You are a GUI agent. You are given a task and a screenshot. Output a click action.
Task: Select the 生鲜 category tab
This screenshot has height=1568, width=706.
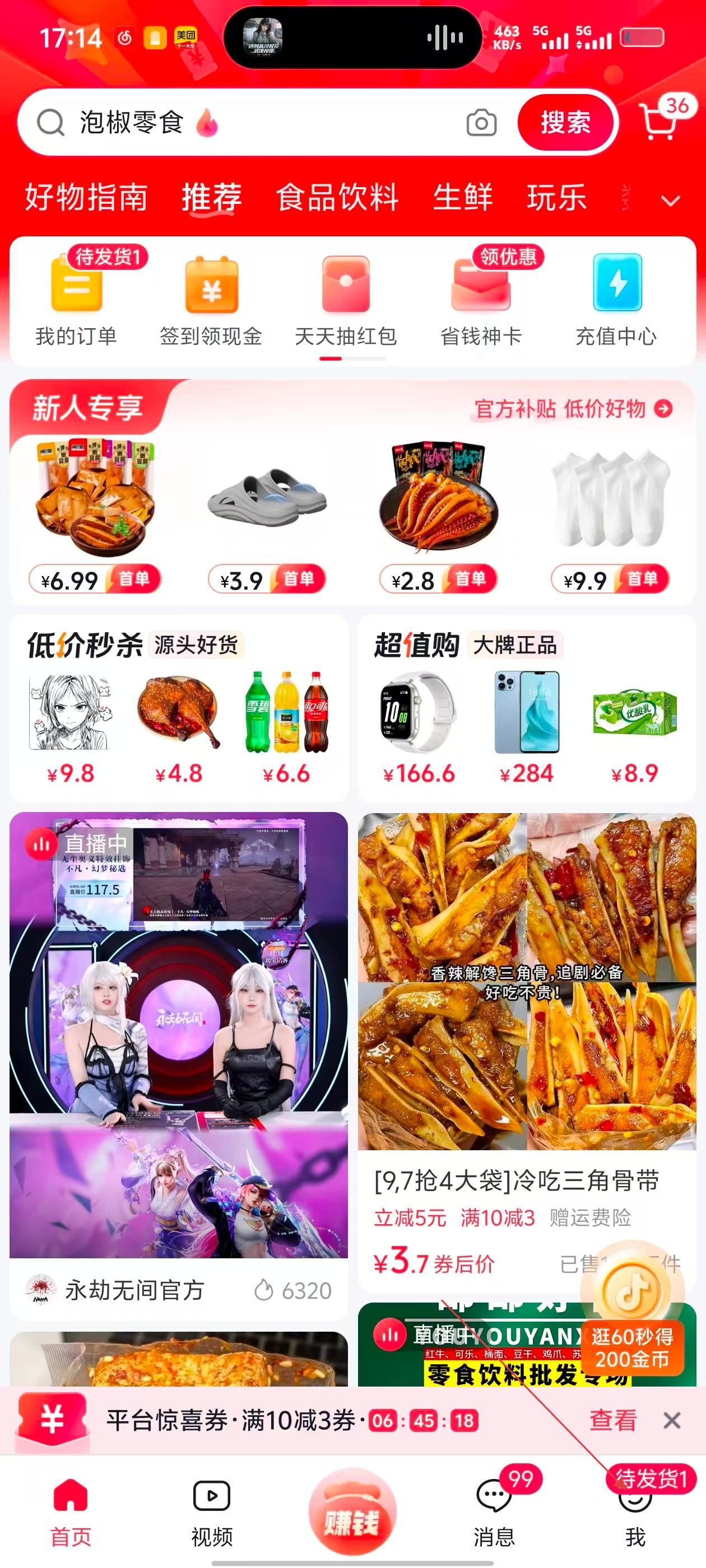tap(462, 197)
